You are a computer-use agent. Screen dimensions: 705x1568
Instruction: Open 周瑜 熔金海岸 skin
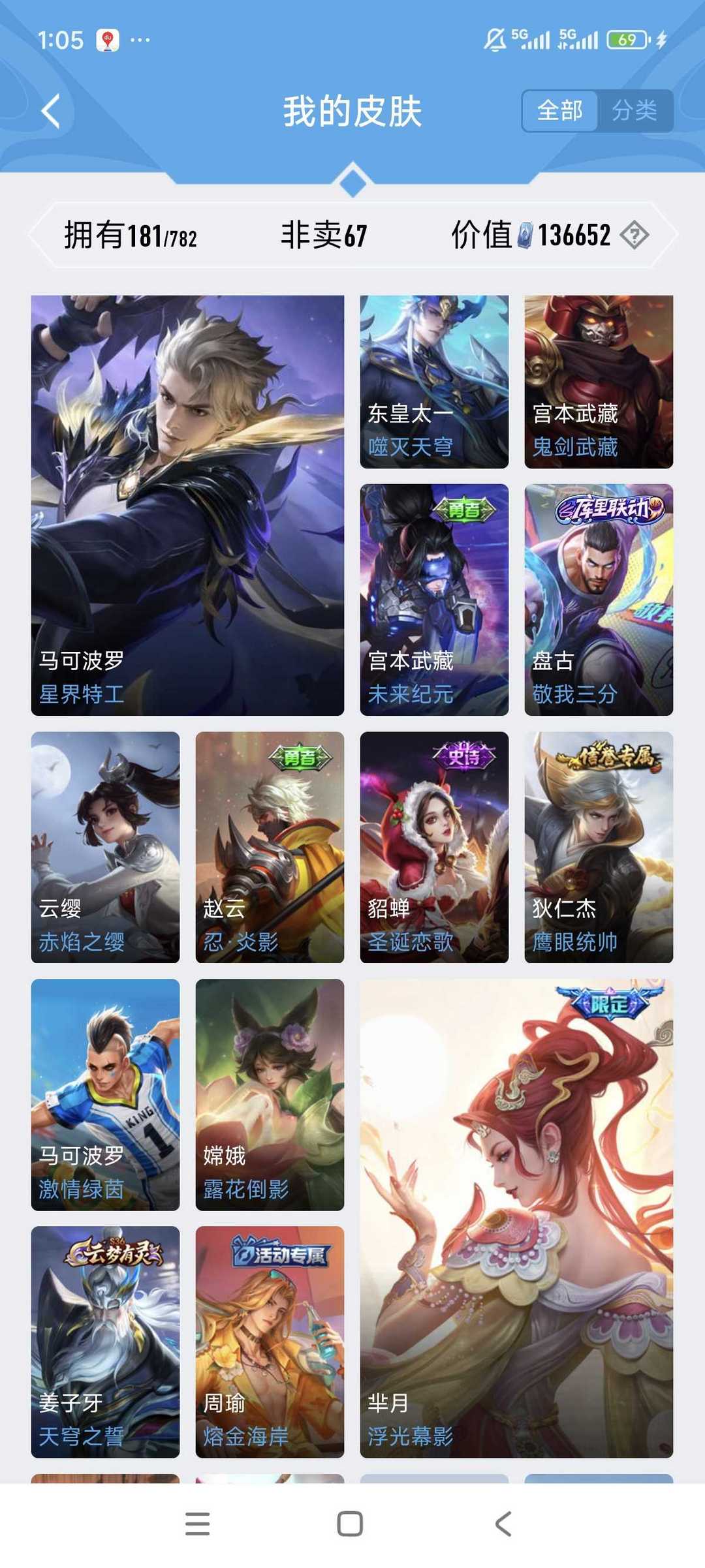point(270,1342)
